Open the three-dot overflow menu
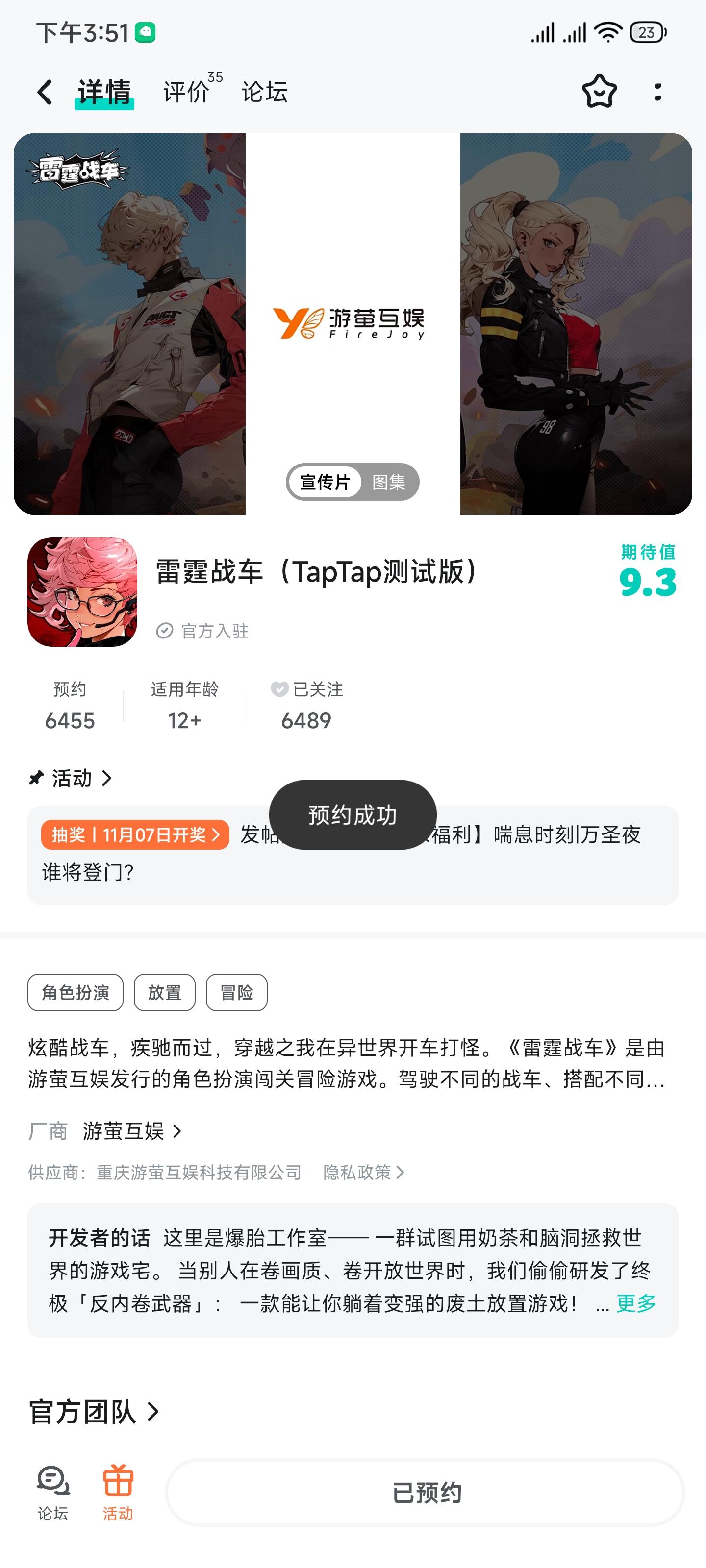Image resolution: width=706 pixels, height=1568 pixels. [x=656, y=91]
